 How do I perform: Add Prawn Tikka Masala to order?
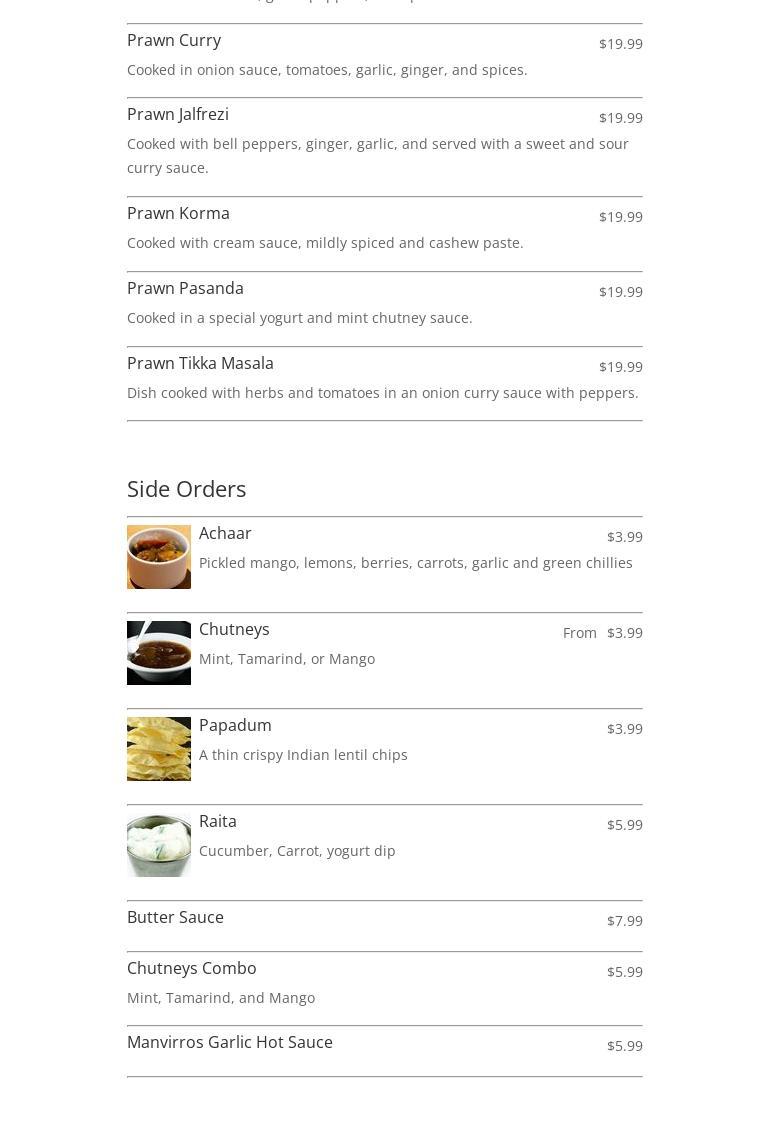(200, 364)
